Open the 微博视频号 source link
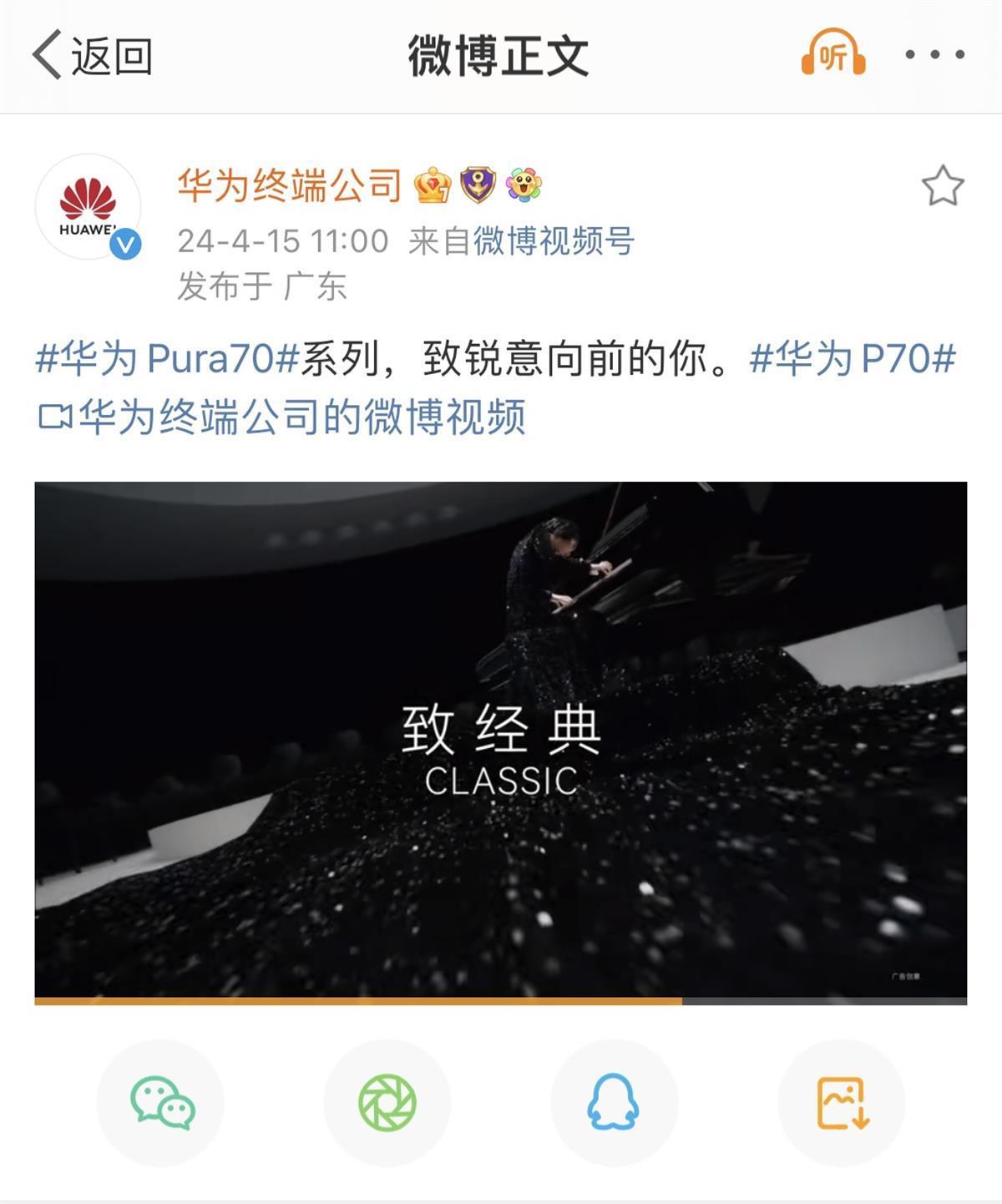The image size is (1002, 1204). coord(554,241)
